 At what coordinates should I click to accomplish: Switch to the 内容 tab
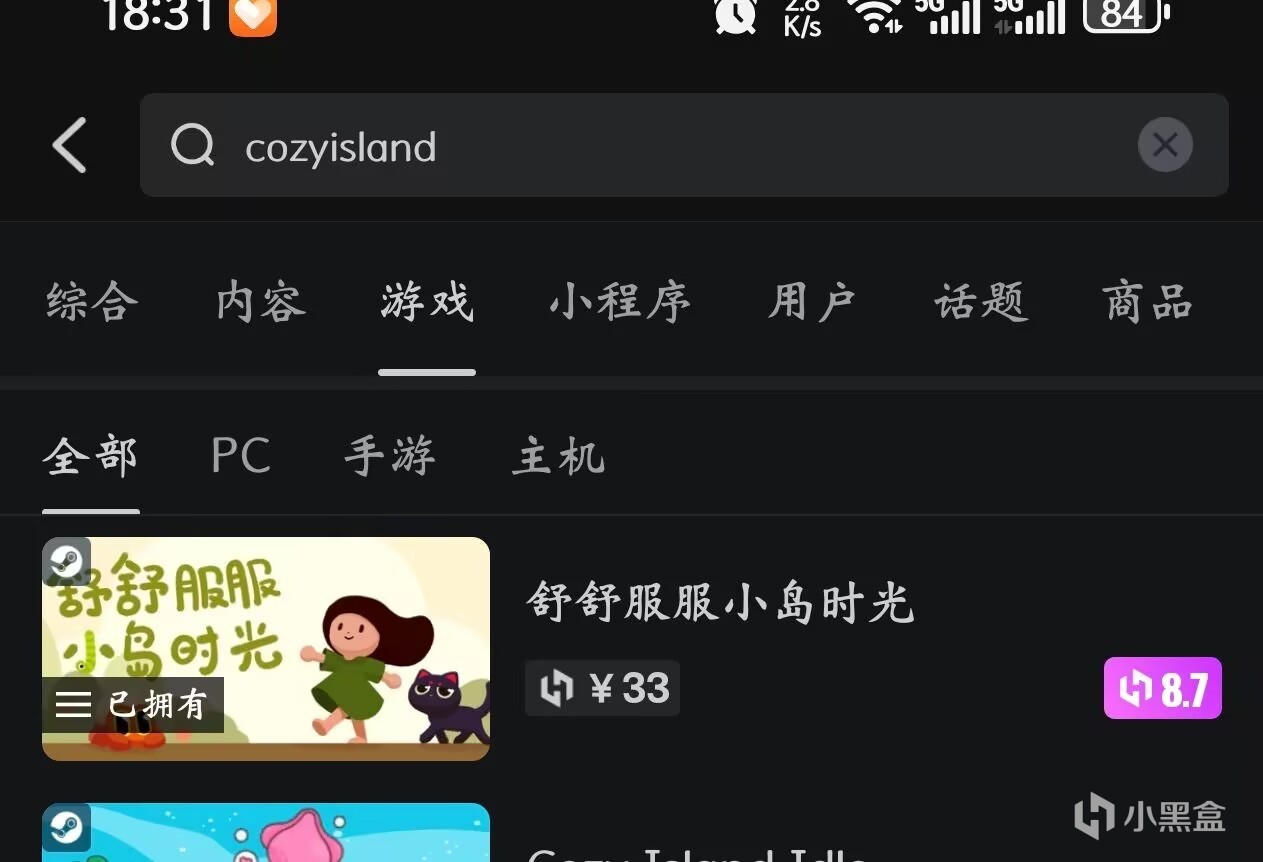(x=260, y=302)
